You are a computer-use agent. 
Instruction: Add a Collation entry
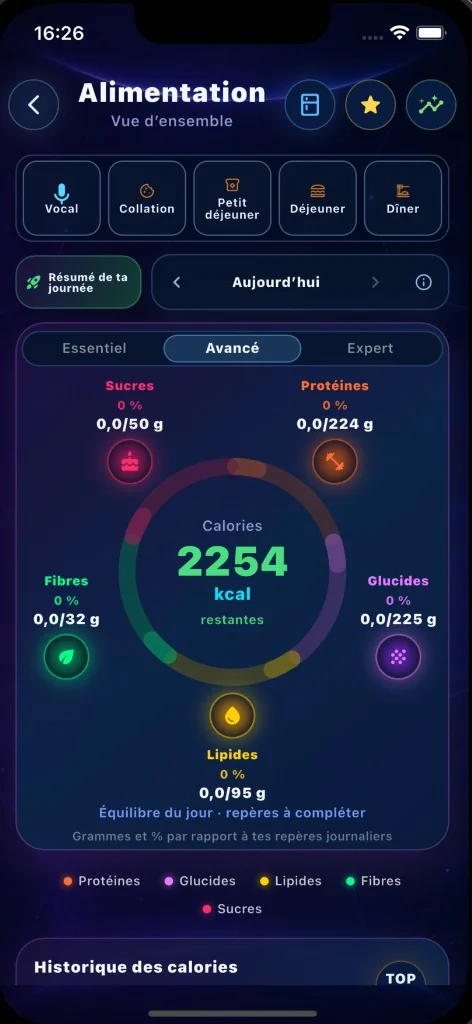point(147,199)
